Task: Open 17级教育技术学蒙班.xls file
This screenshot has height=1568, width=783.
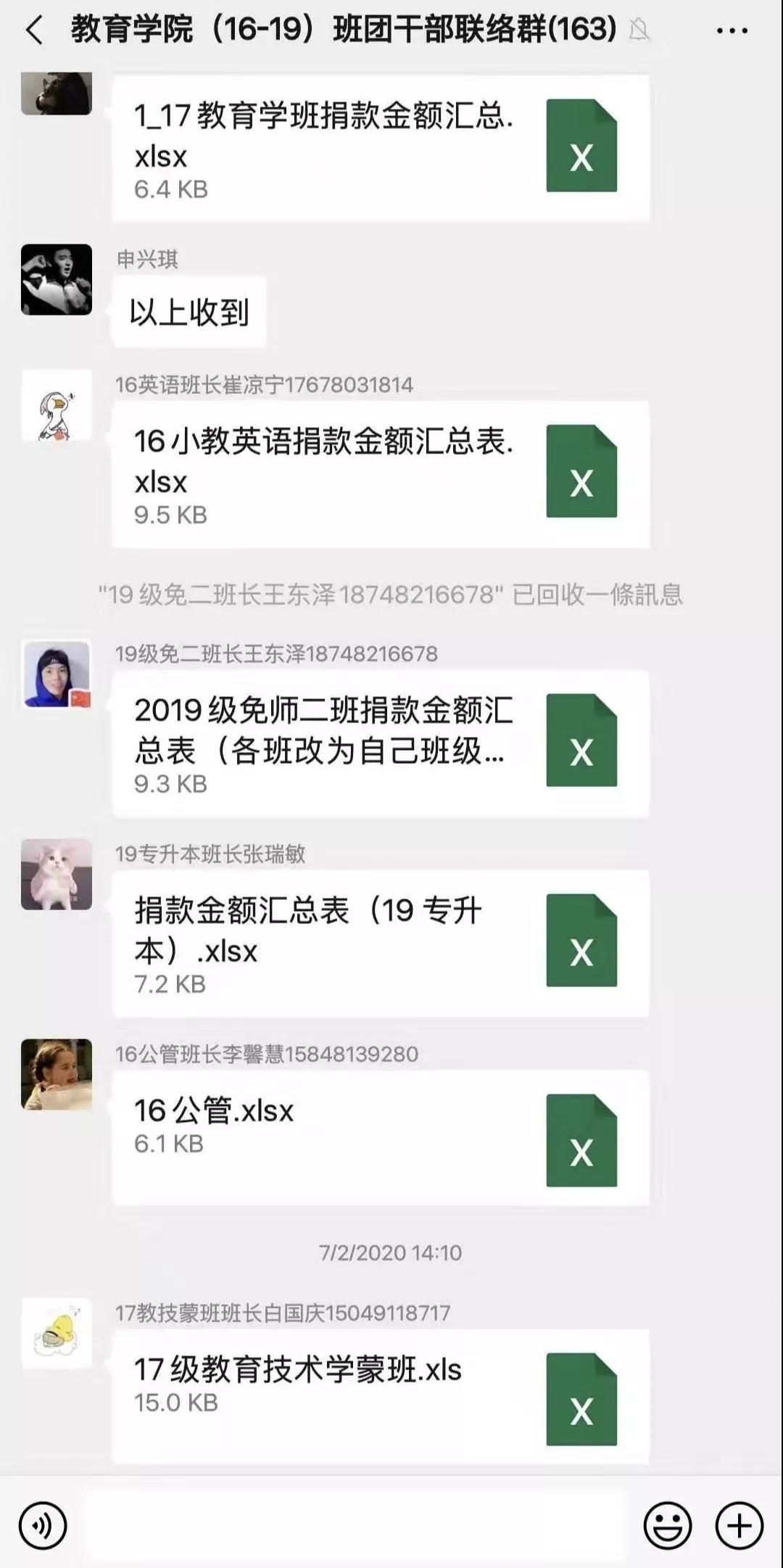Action: pyautogui.click(x=381, y=1396)
